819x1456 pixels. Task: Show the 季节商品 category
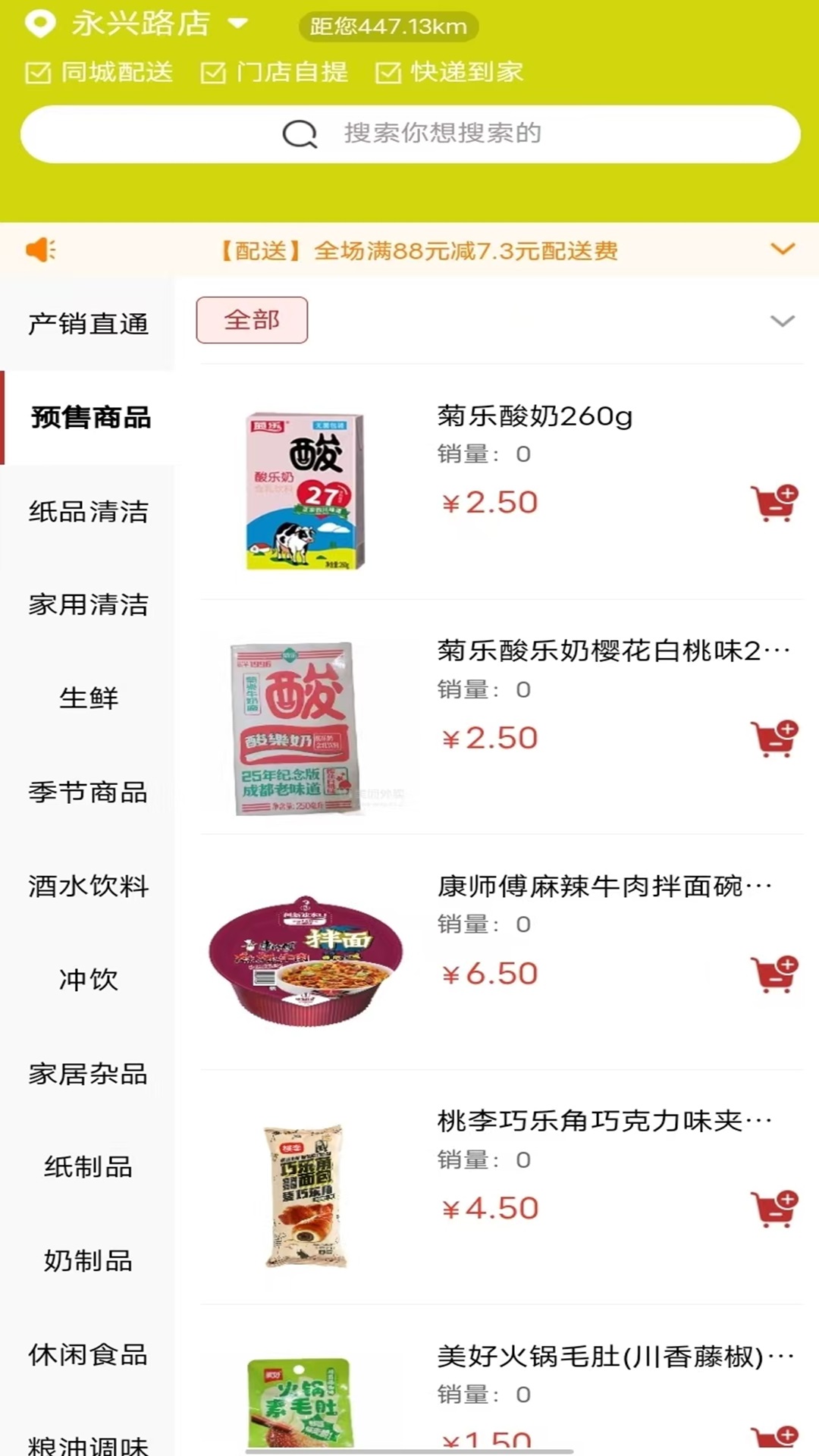pos(88,792)
